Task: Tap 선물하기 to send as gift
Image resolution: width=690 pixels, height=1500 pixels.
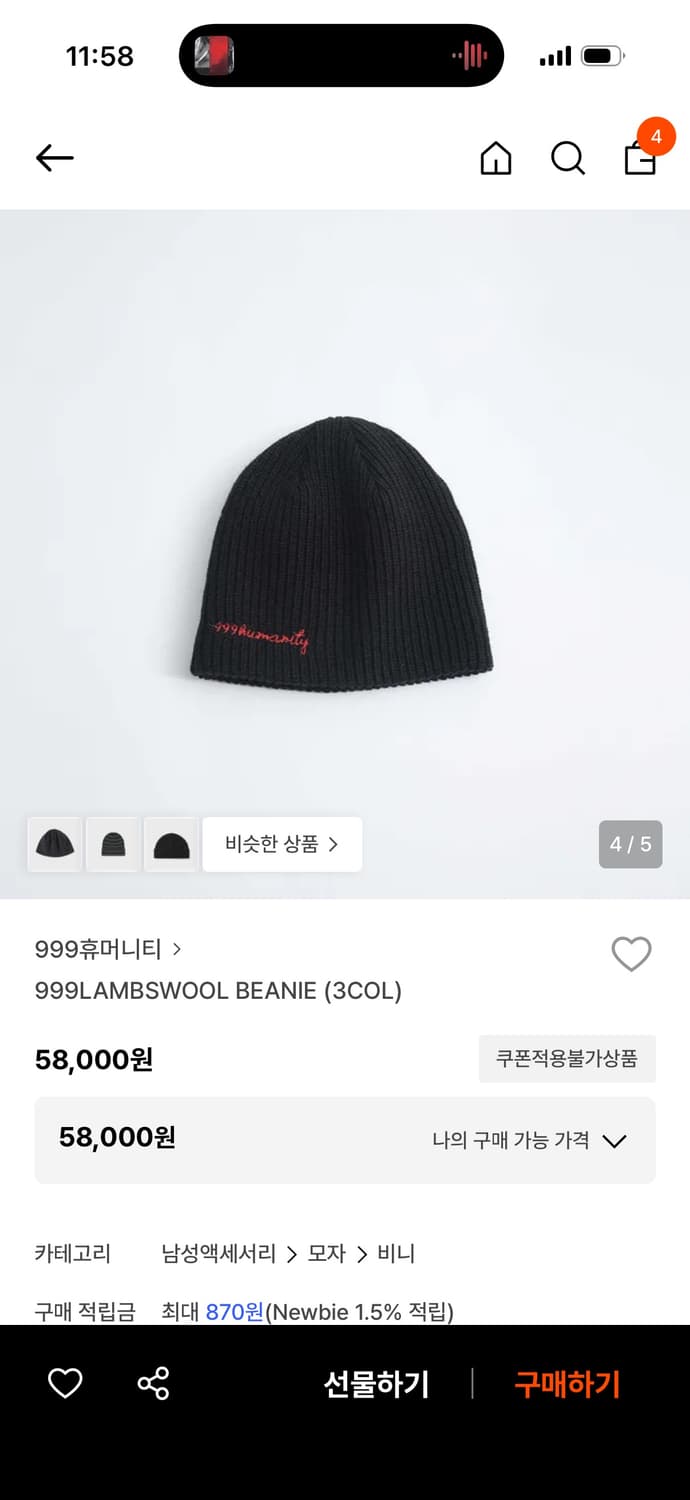Action: (376, 1385)
